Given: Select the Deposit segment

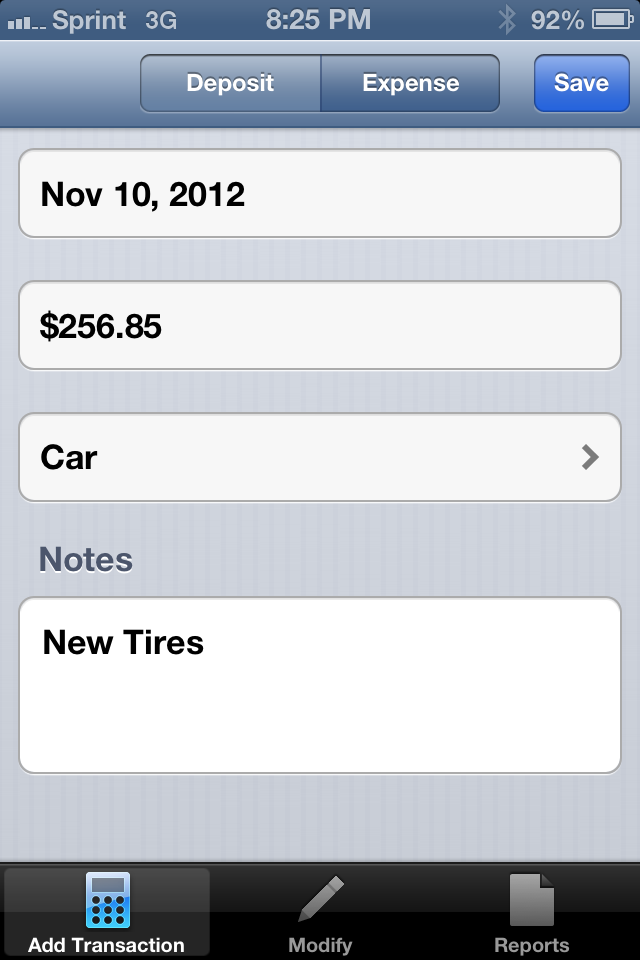Looking at the screenshot, I should click(x=230, y=84).
